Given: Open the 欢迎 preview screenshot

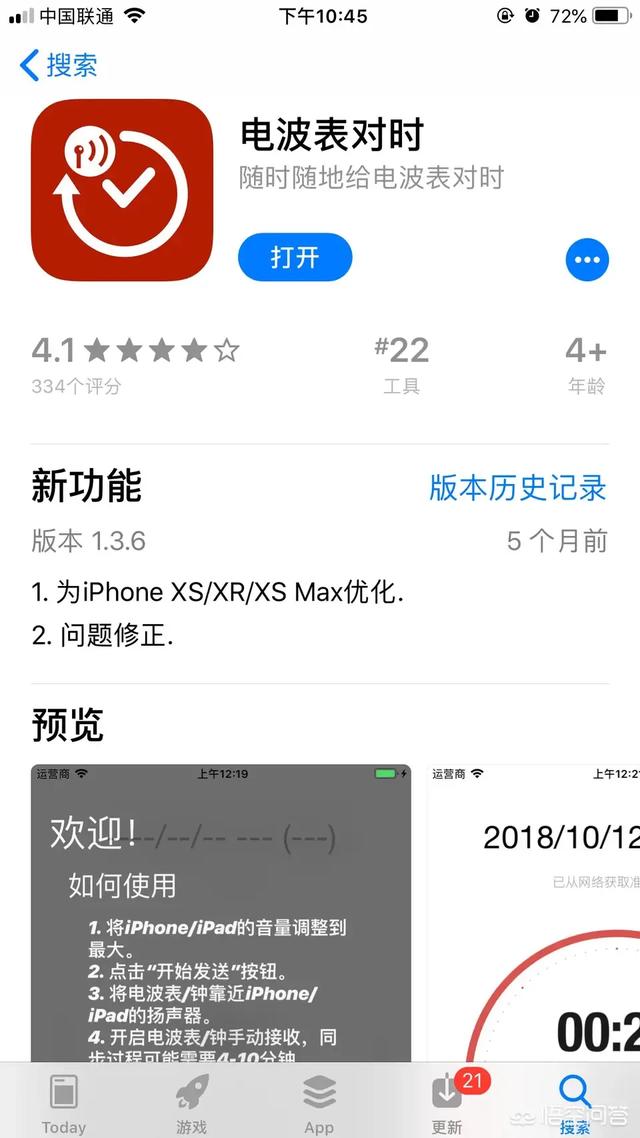Looking at the screenshot, I should pyautogui.click(x=220, y=910).
